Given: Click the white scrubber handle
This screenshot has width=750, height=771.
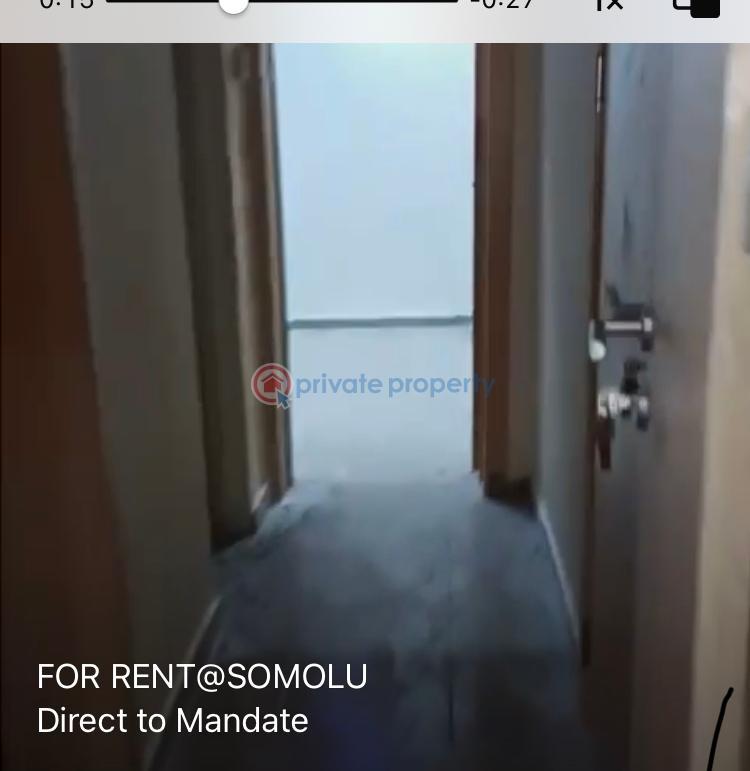Looking at the screenshot, I should click(231, 6).
